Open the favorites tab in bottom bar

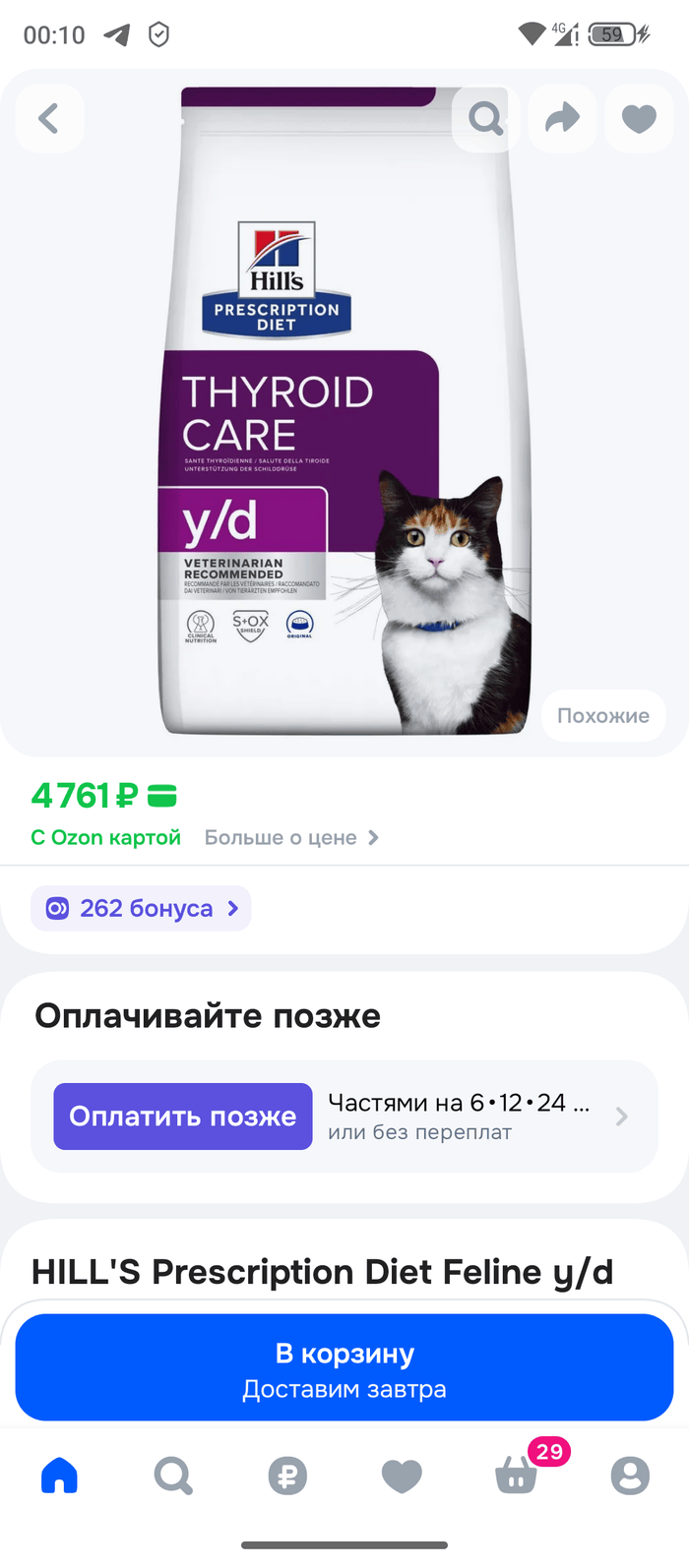402,1476
